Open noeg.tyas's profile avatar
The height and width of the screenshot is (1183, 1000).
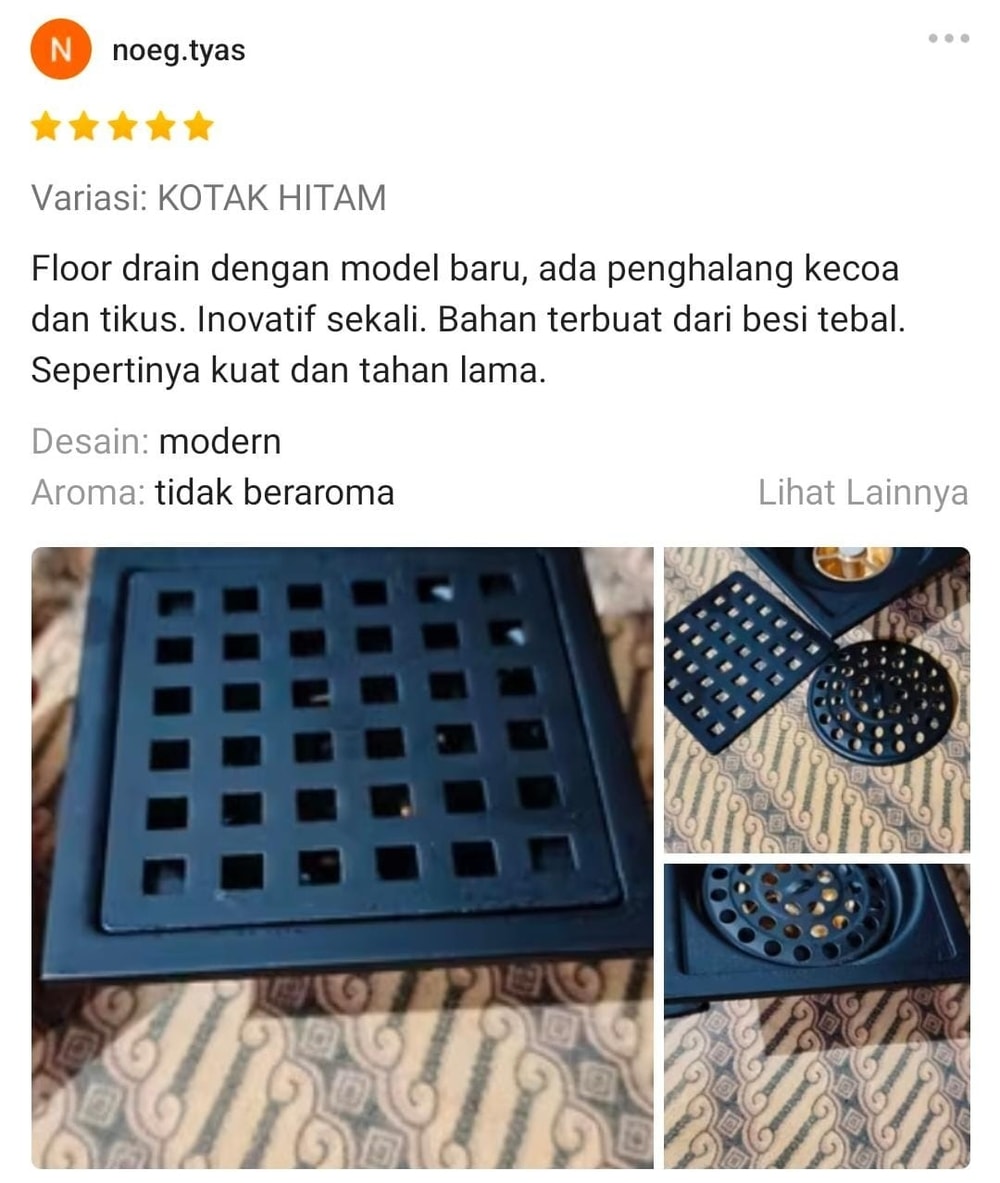point(61,49)
